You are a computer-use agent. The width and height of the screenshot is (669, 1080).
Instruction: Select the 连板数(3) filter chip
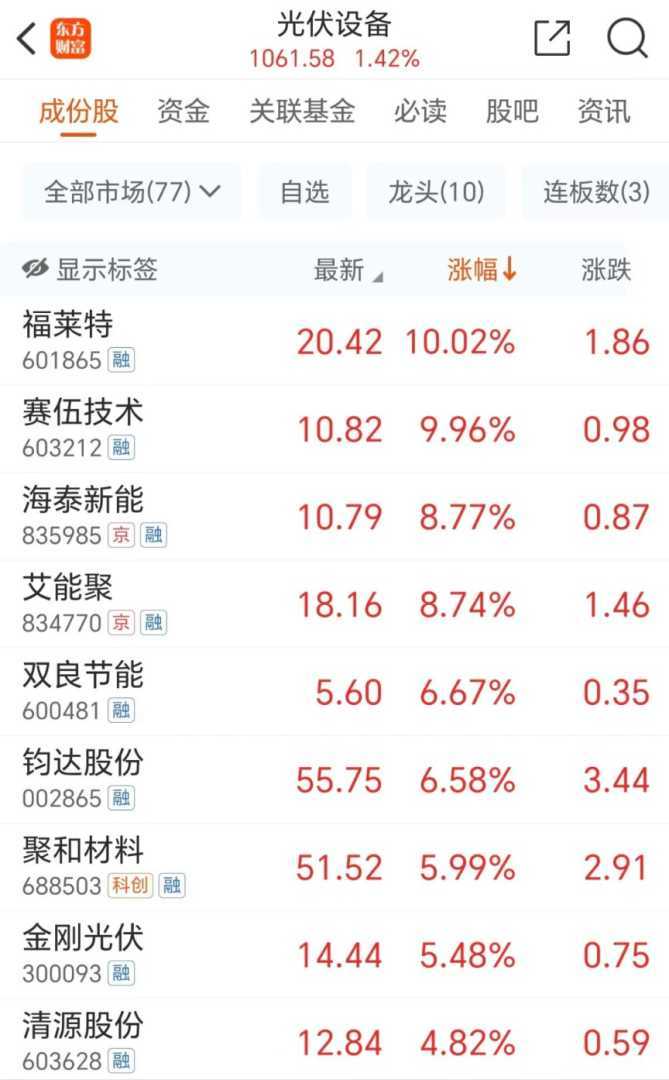click(596, 192)
